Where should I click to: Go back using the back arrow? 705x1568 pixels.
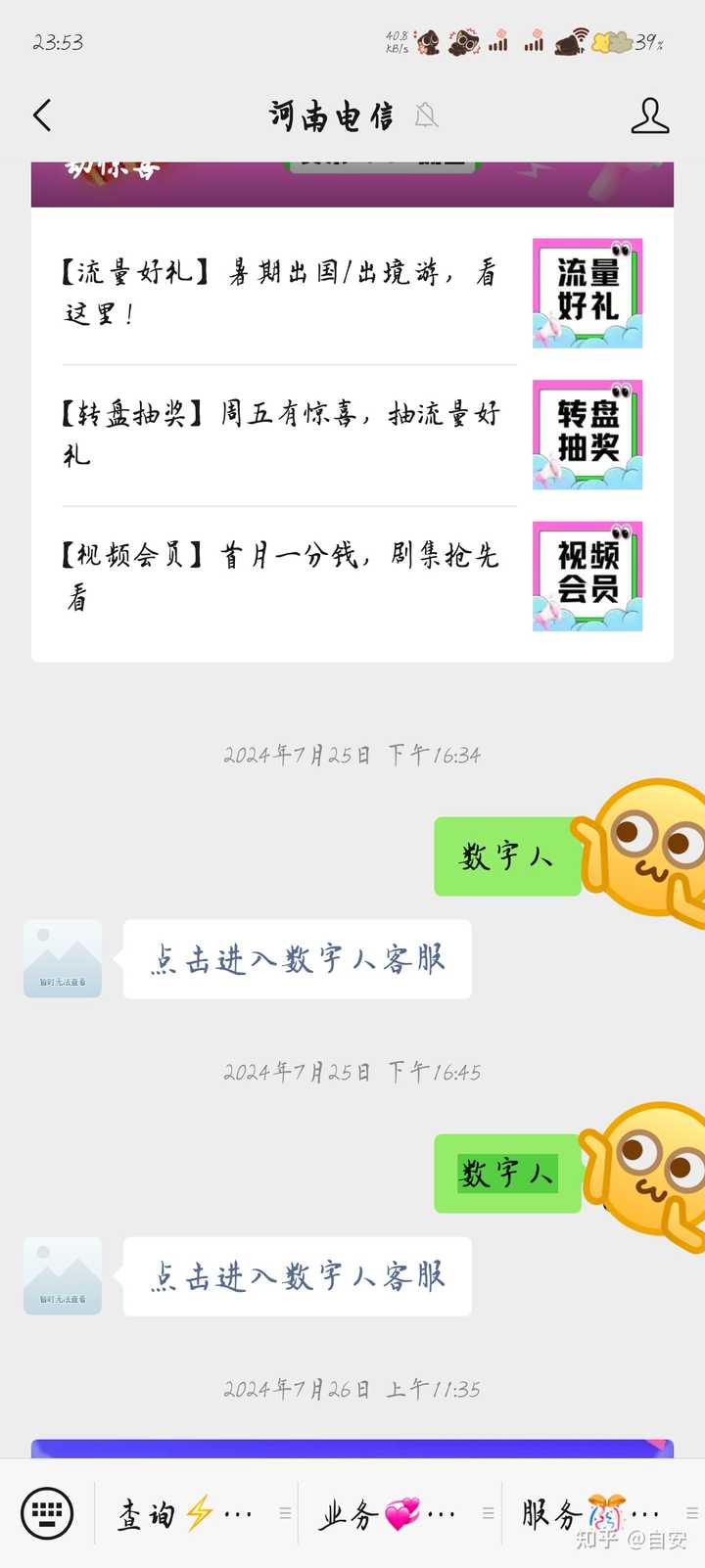(41, 115)
